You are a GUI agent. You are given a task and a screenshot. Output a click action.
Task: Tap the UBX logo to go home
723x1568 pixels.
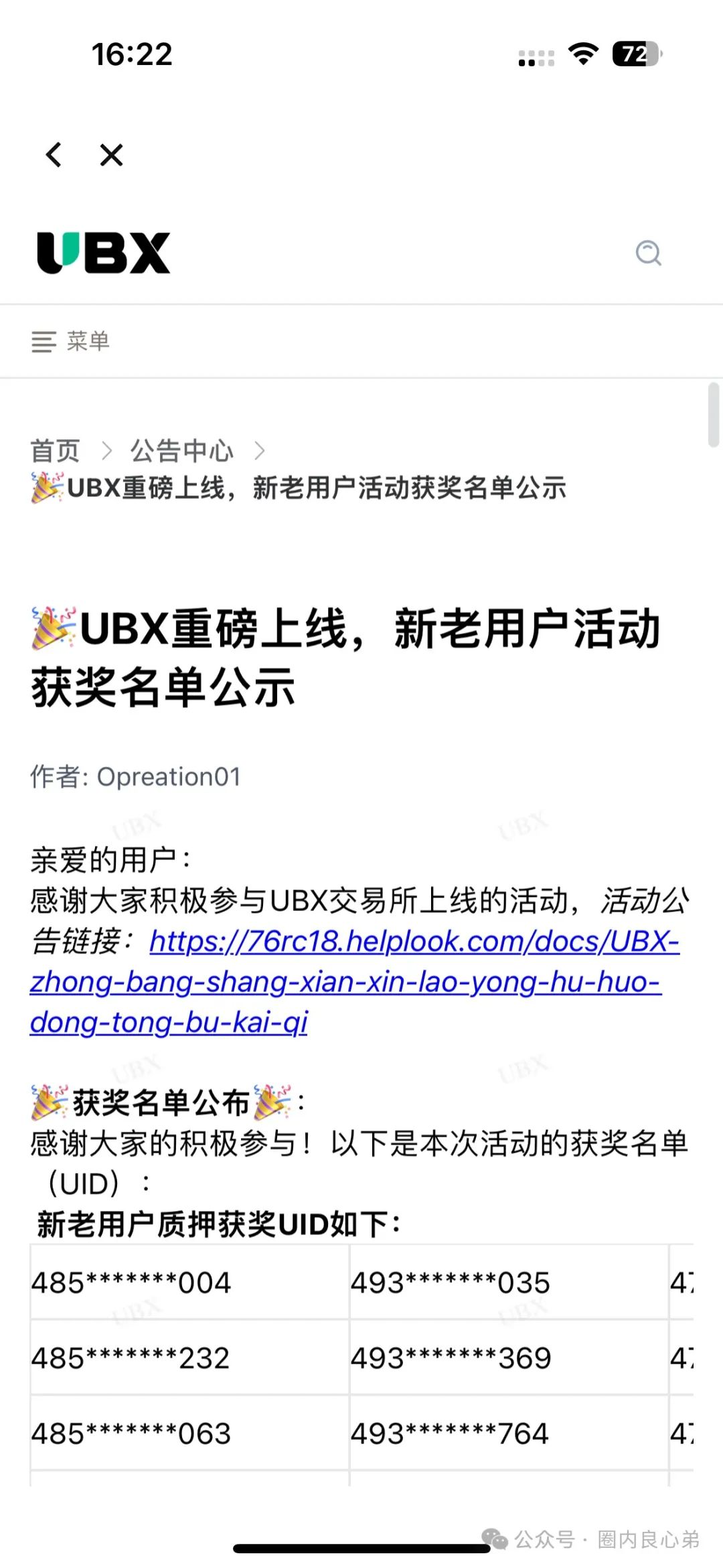pyautogui.click(x=104, y=253)
